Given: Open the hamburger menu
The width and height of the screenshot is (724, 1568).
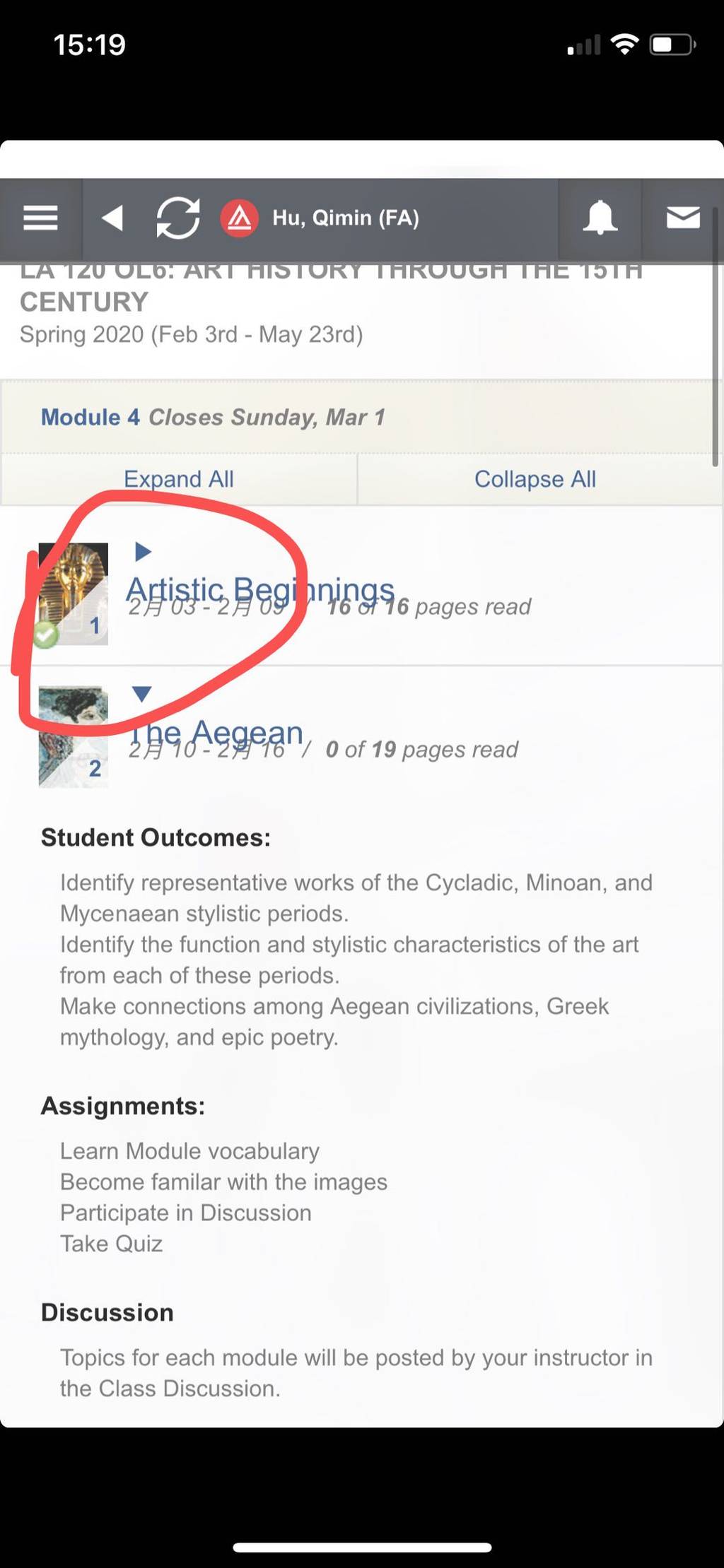Looking at the screenshot, I should coord(40,218).
